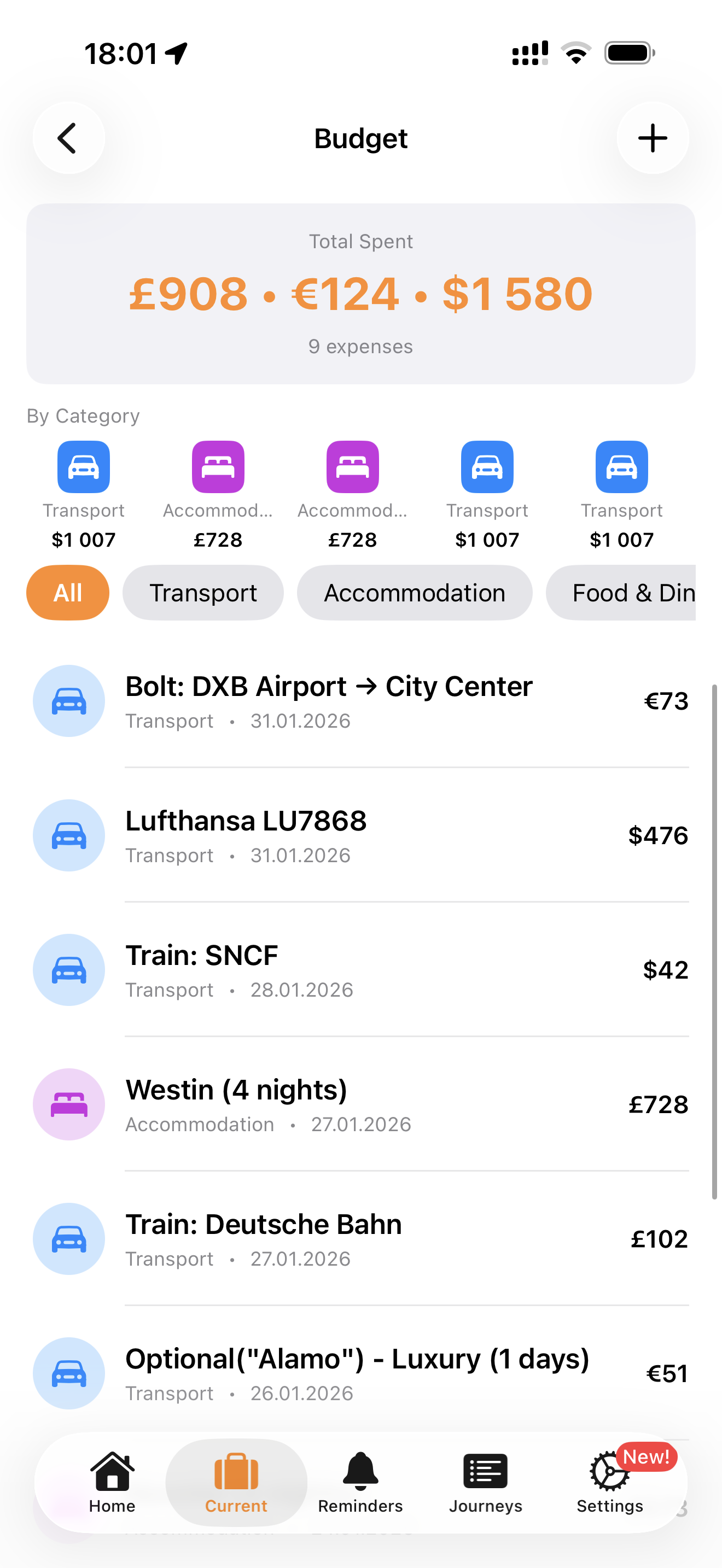Image resolution: width=722 pixels, height=1568 pixels.
Task: Select the Transport category icon showing $1 007
Action: point(83,467)
